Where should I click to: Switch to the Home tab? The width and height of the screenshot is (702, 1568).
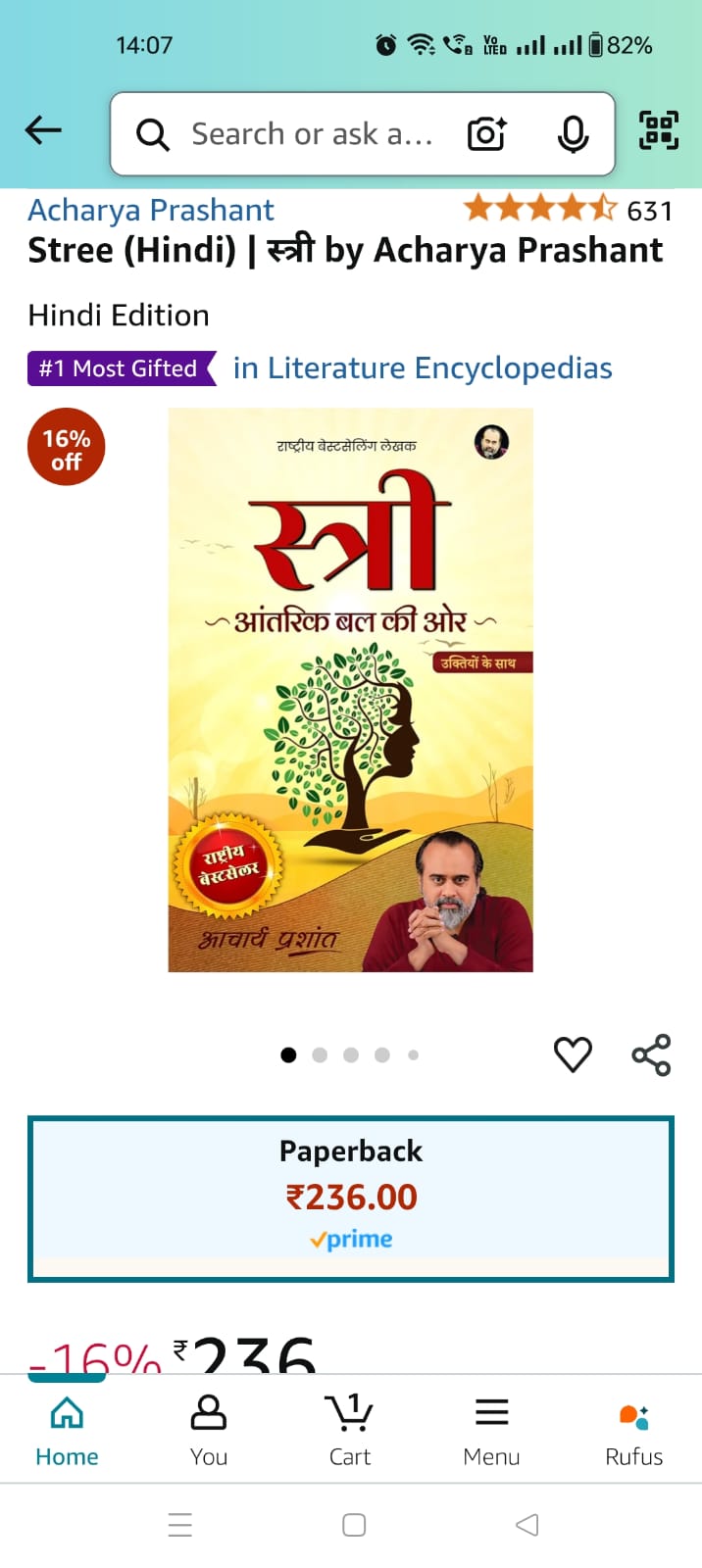(67, 1430)
